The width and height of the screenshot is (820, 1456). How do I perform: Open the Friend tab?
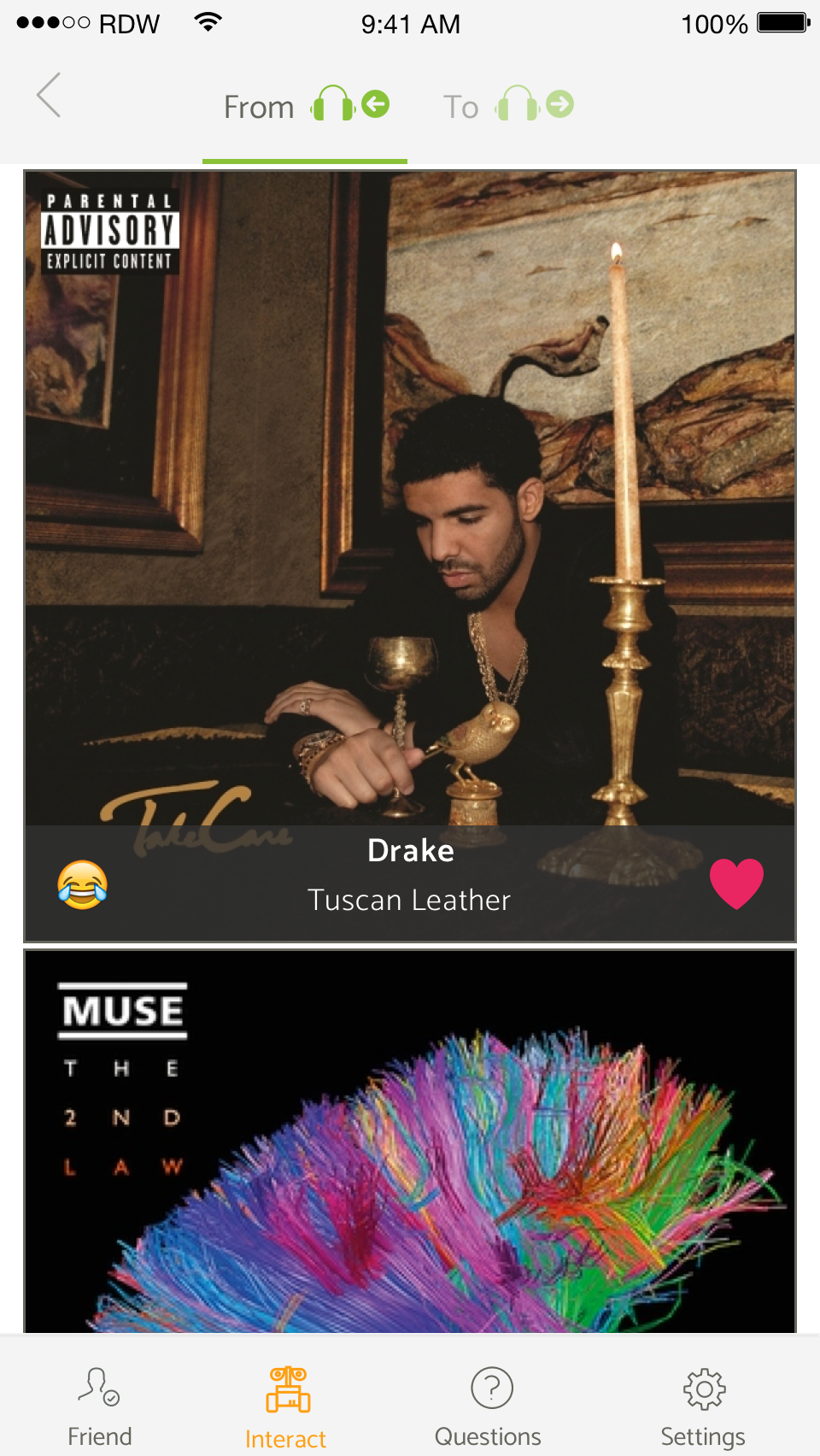[100, 1406]
